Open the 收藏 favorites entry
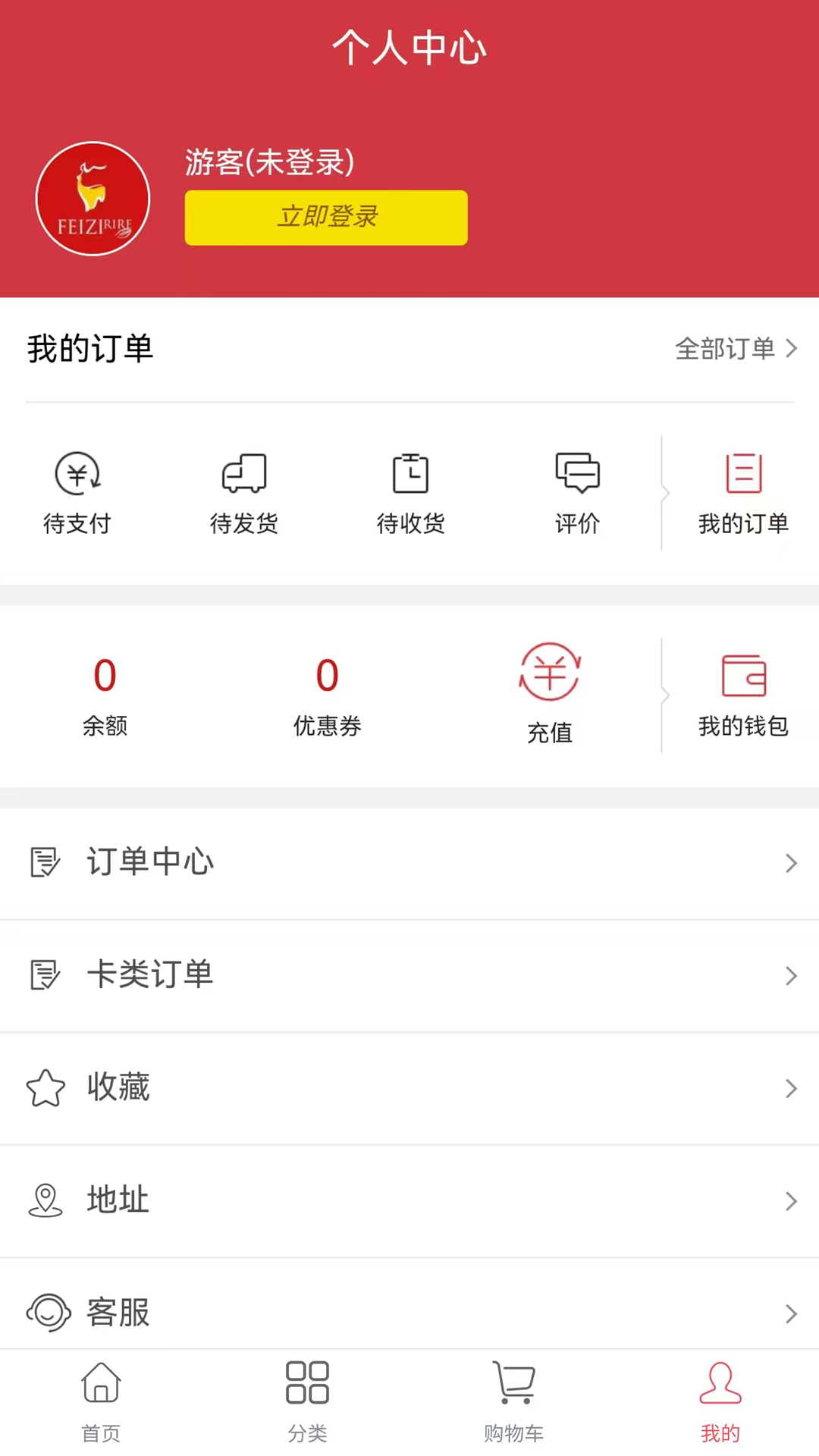This screenshot has height=1456, width=819. pyautogui.click(x=409, y=1088)
